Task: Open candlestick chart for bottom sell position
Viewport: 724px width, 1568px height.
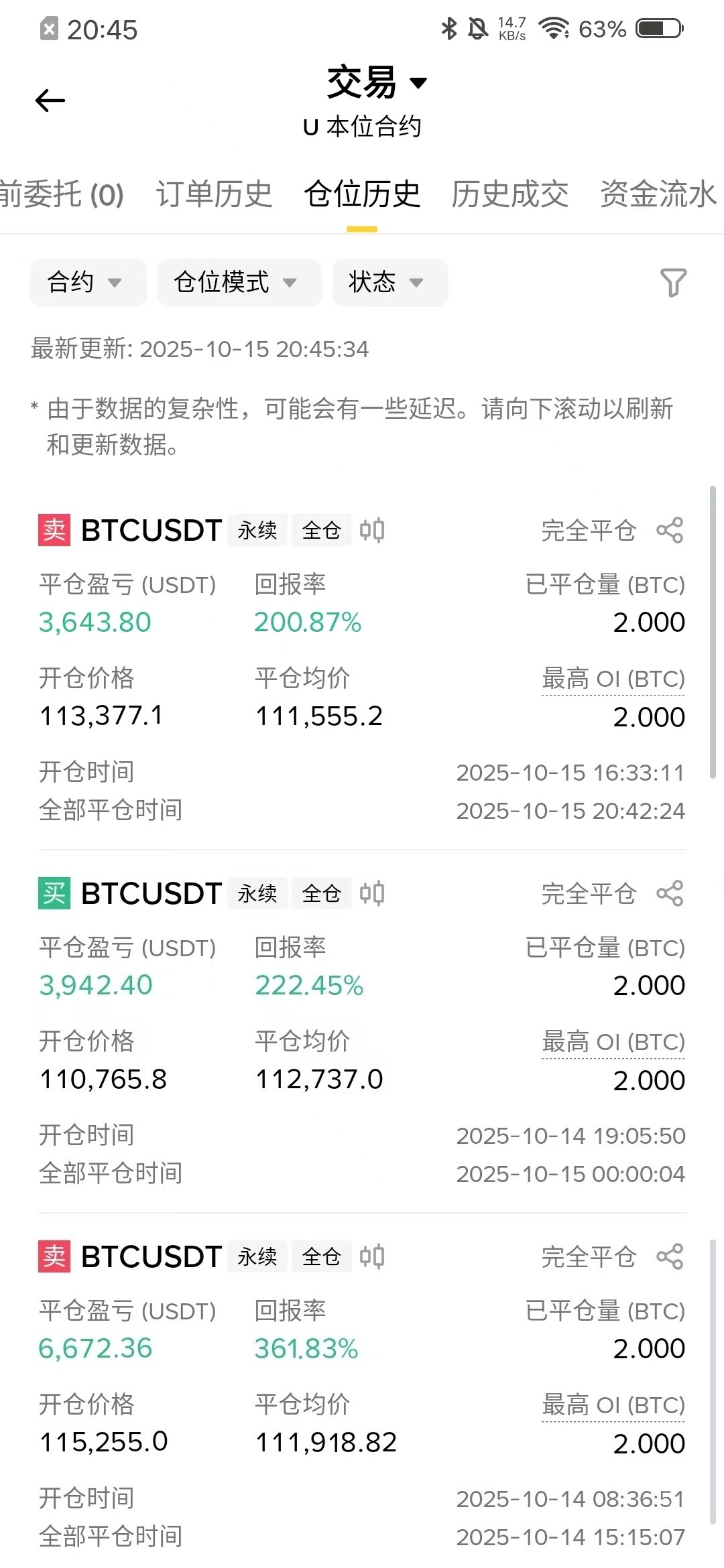Action: pyautogui.click(x=373, y=1256)
